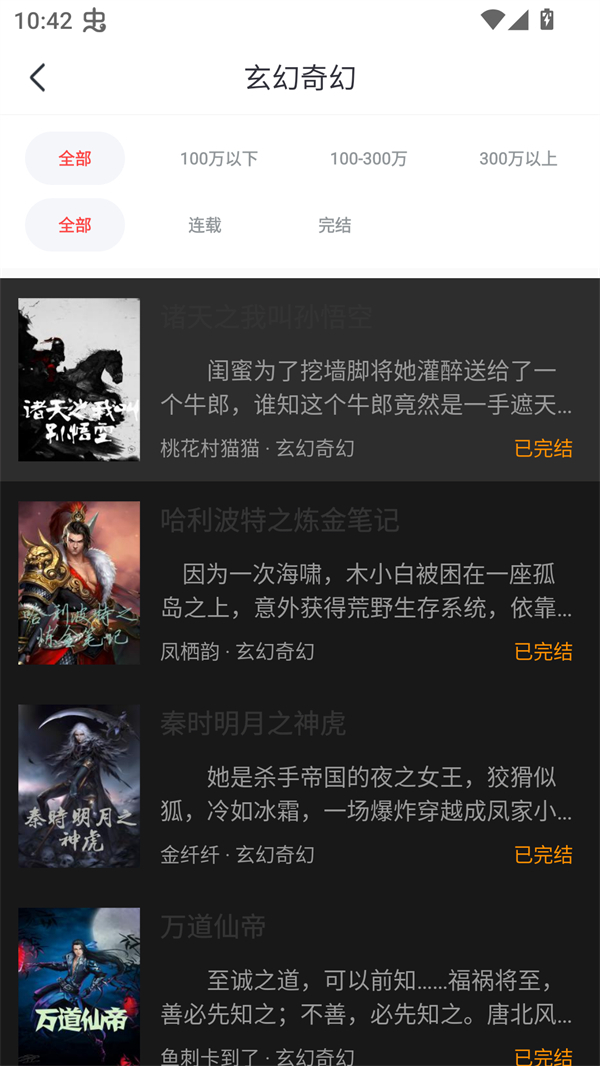This screenshot has width=600, height=1066.
Task: Filter to 完结 novels
Action: (x=335, y=225)
